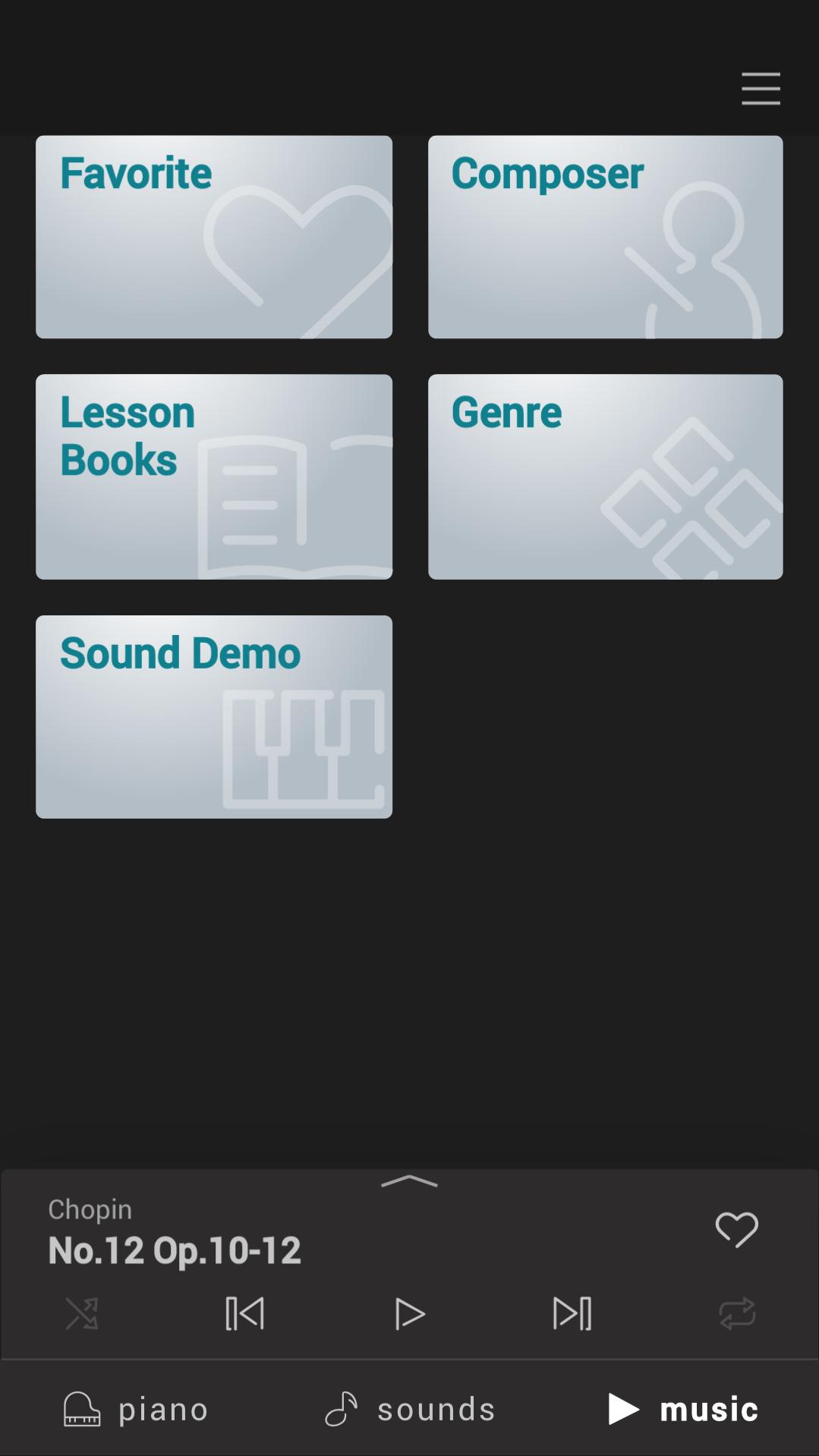
Task: Expand the player panel with the up chevron
Action: click(409, 1181)
